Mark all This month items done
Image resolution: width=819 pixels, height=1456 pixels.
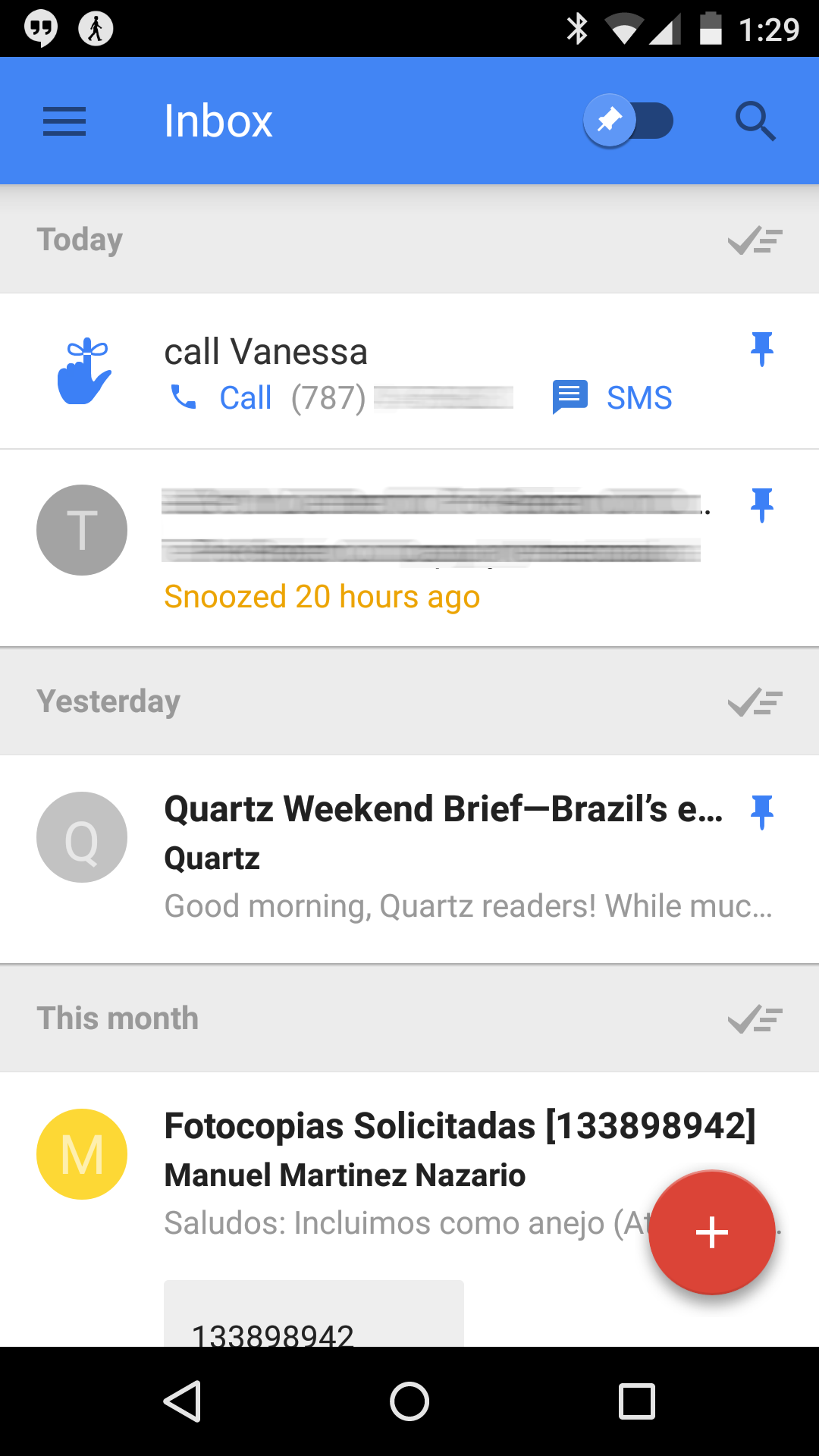coord(755,1019)
